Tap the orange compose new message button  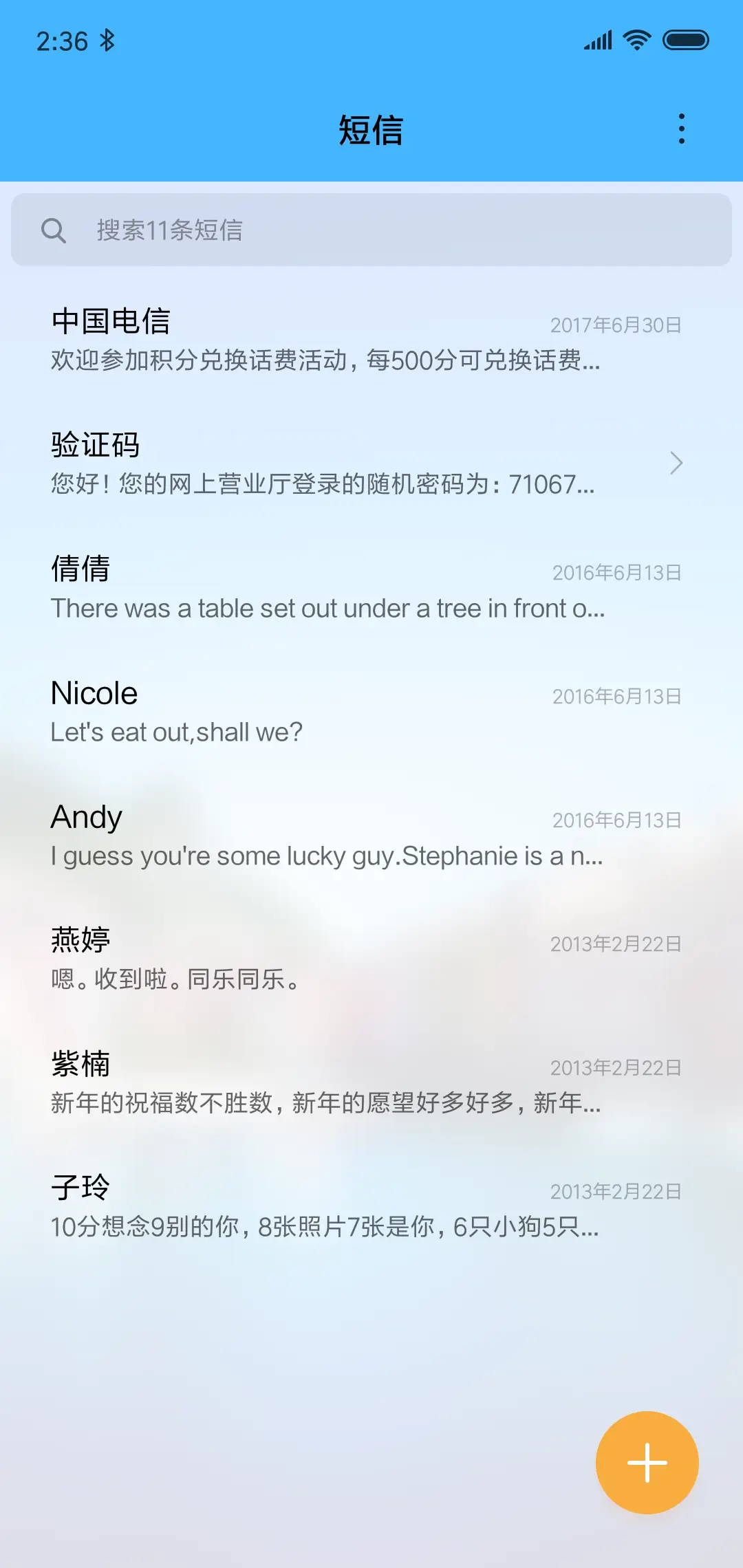point(646,1463)
